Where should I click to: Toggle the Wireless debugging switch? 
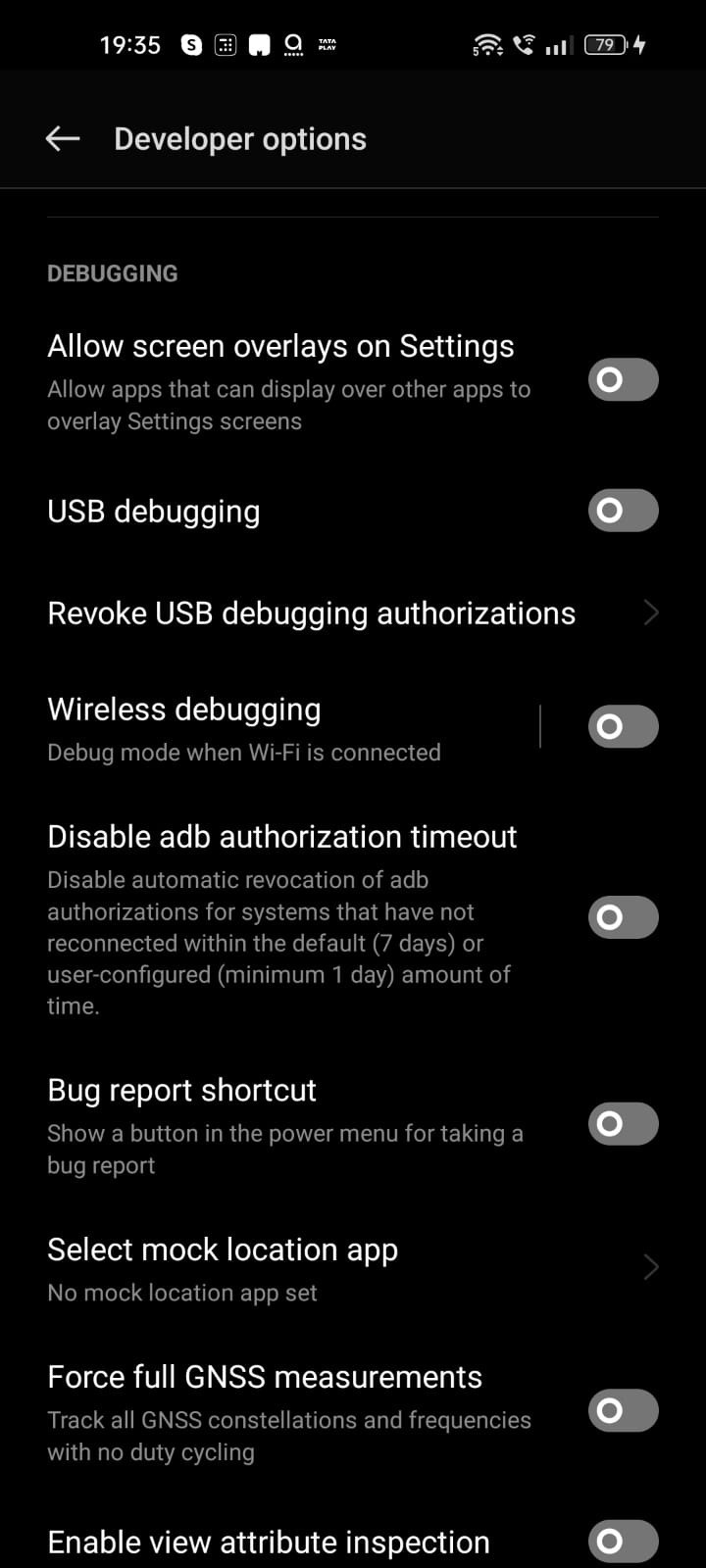pos(623,726)
